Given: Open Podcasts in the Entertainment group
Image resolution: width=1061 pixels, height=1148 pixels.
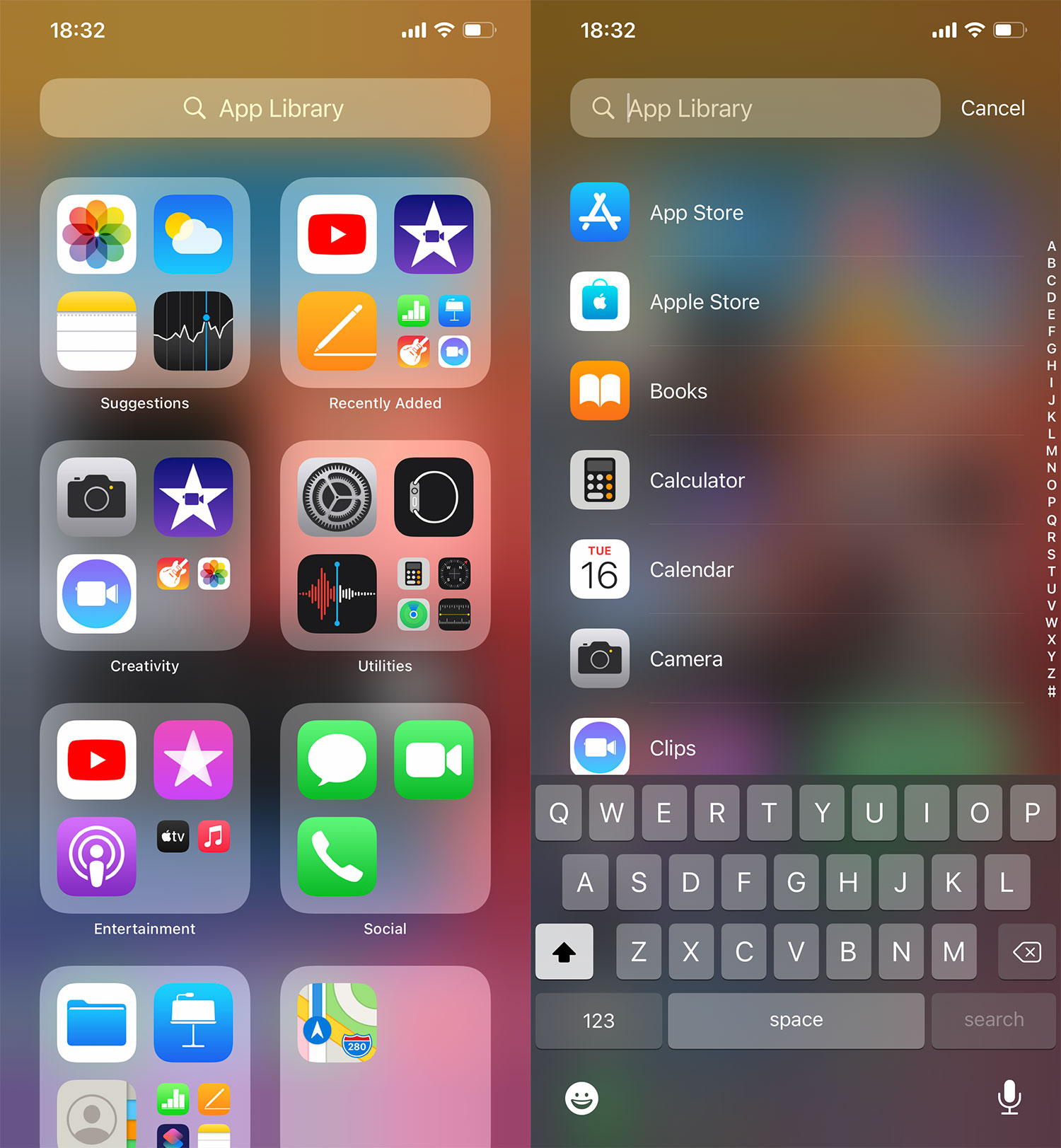Looking at the screenshot, I should click(x=97, y=856).
